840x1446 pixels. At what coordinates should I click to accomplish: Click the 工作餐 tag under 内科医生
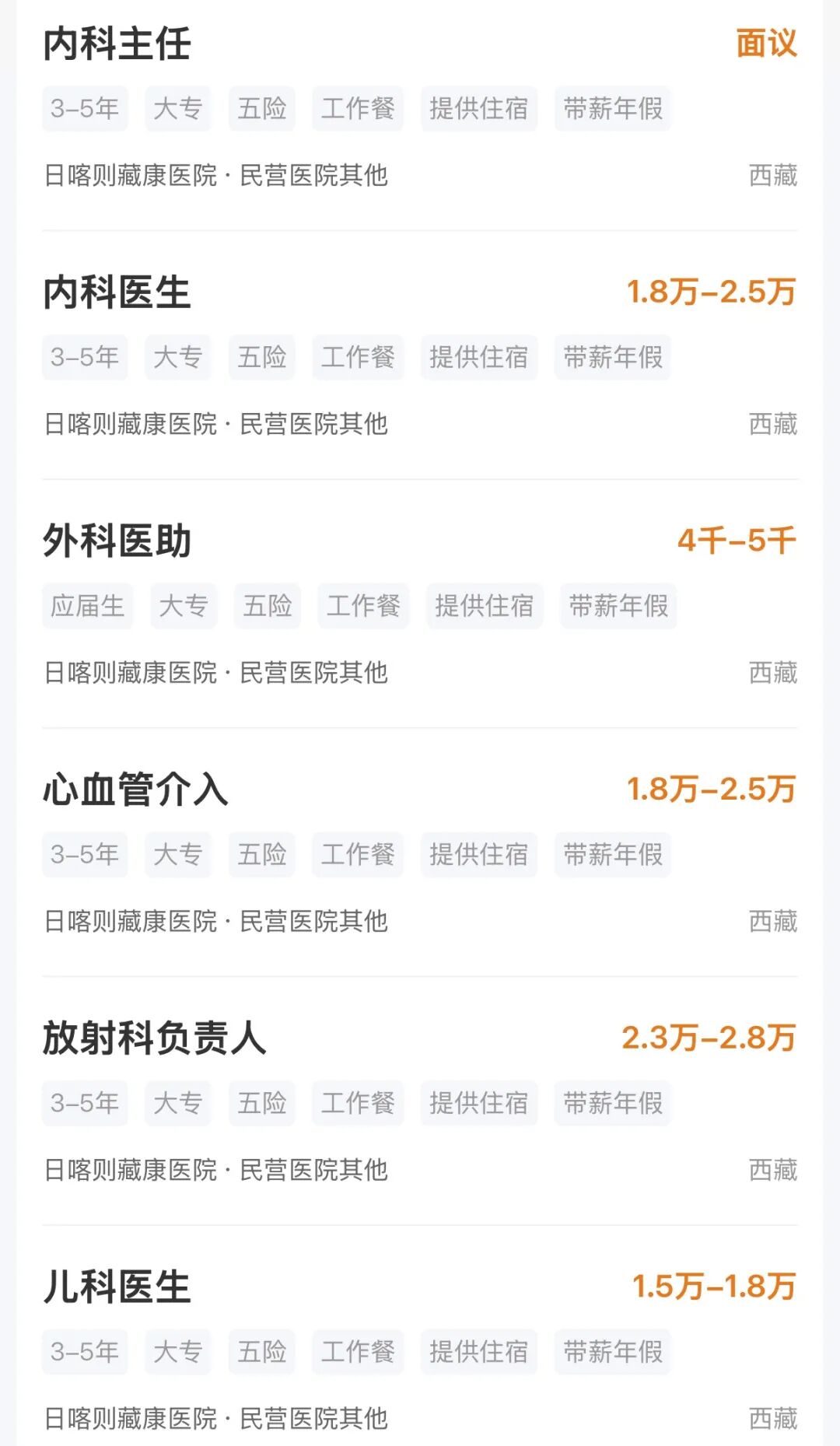pyautogui.click(x=358, y=357)
